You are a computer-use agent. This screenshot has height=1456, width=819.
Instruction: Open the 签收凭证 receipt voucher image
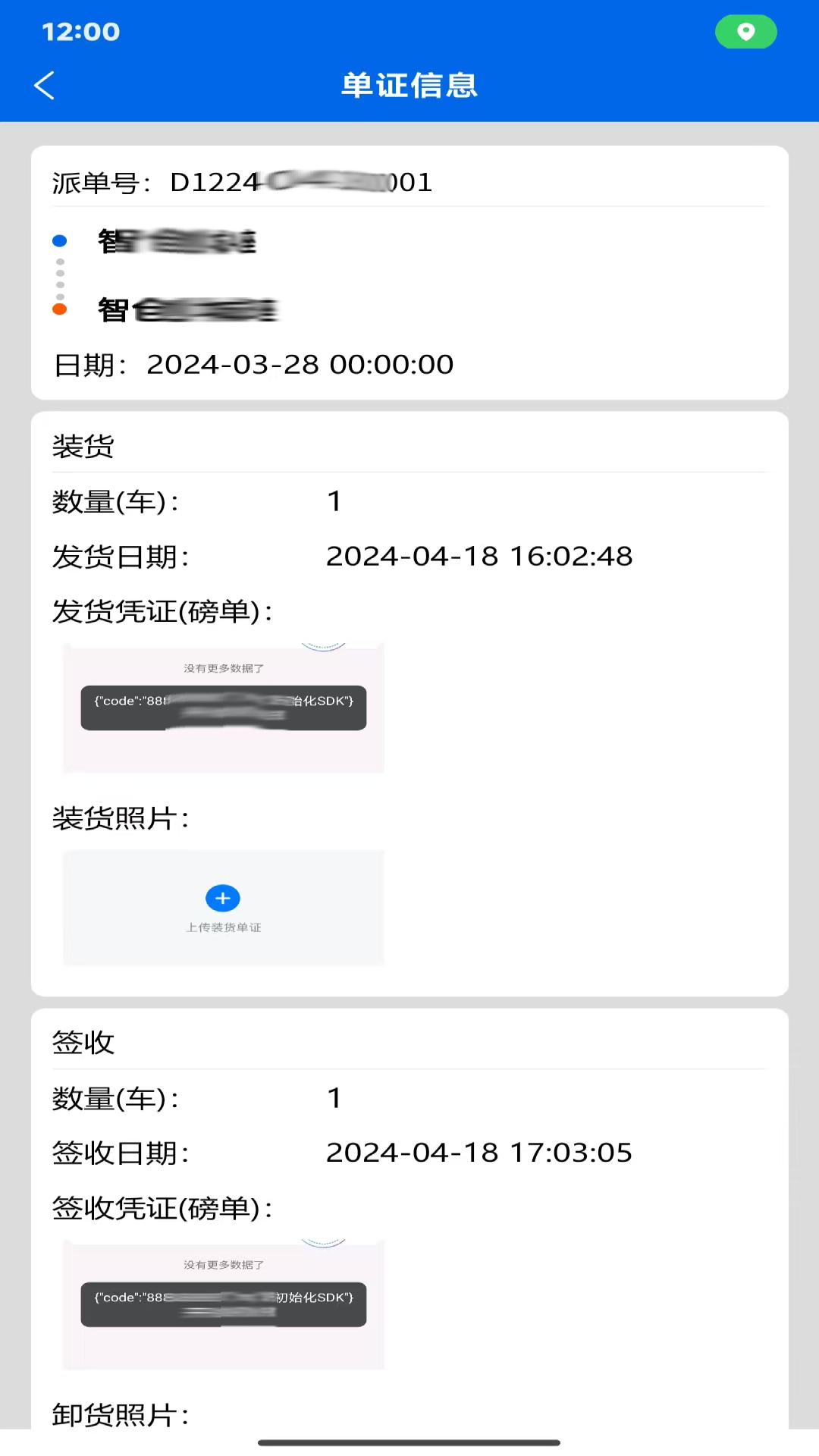[223, 1304]
